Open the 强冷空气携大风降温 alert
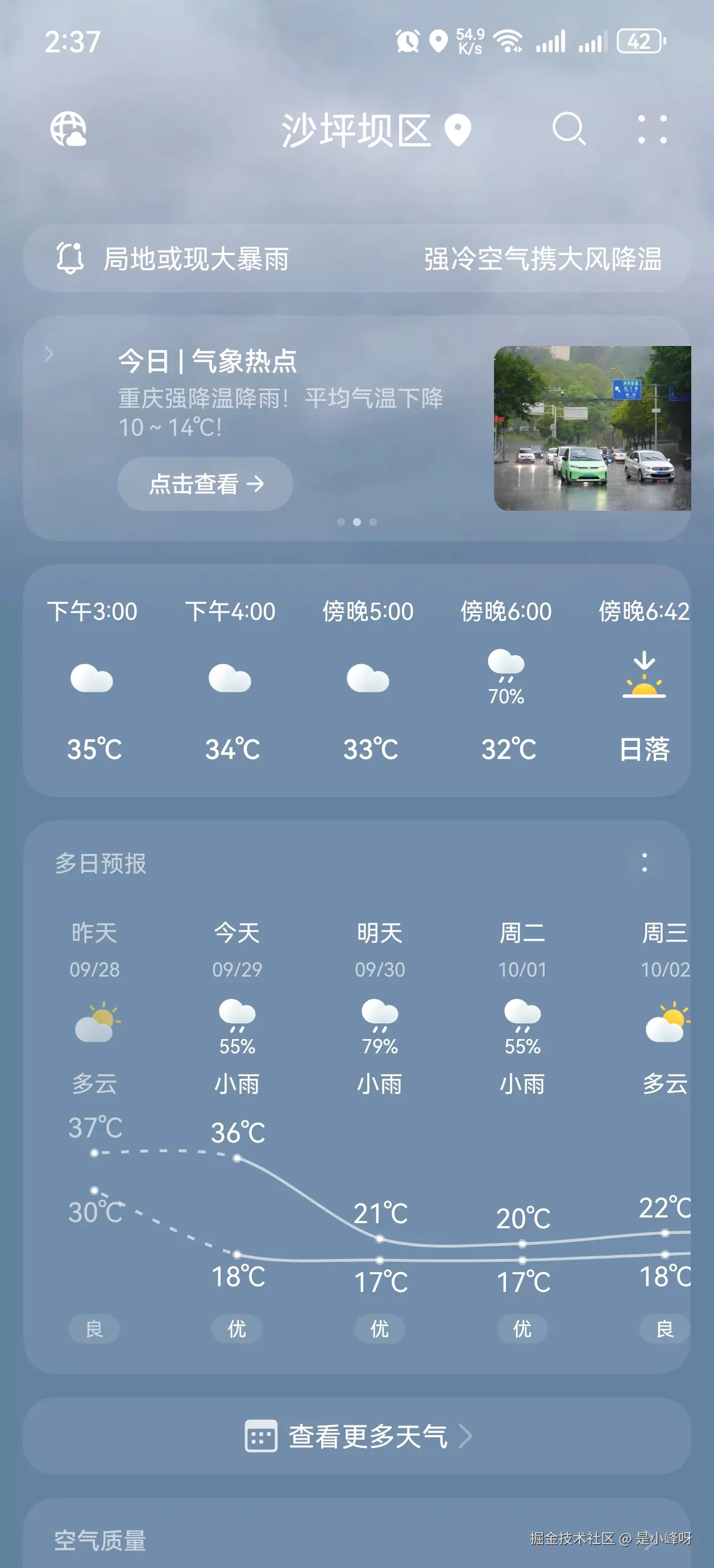This screenshot has width=714, height=1568. point(542,259)
